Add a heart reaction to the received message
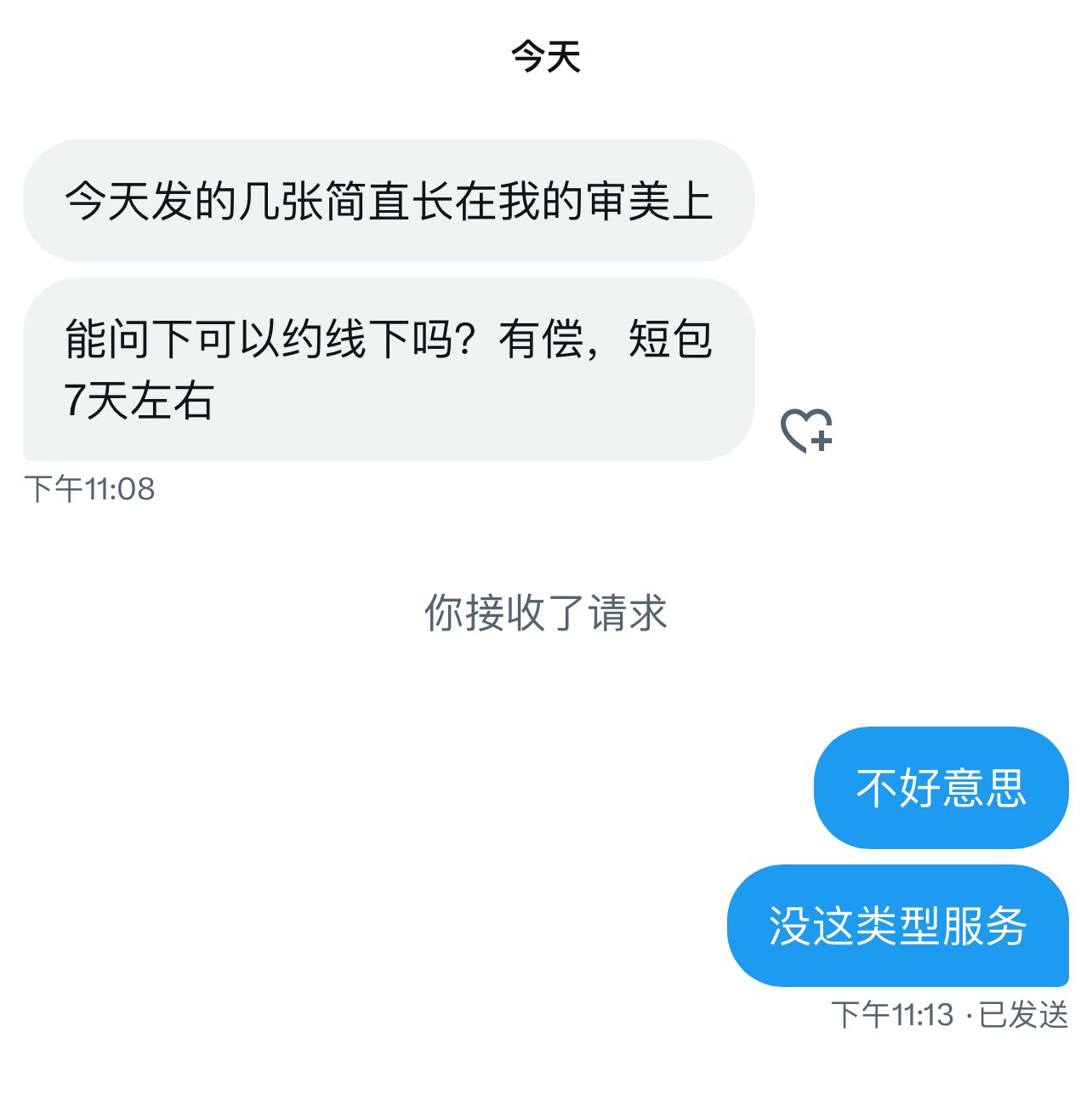The width and height of the screenshot is (1092, 1118). (806, 431)
